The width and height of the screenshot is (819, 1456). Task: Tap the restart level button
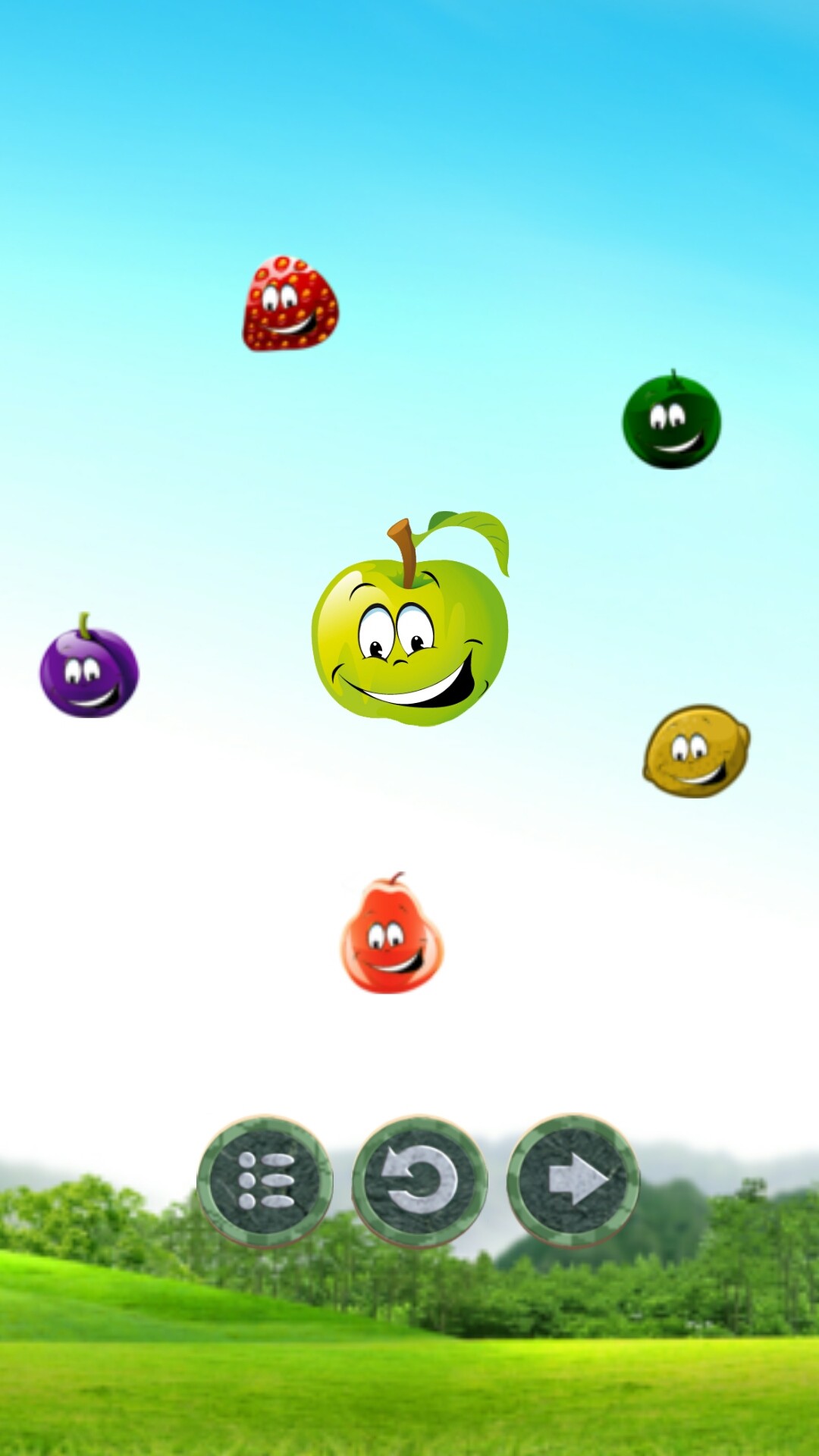pos(419,1181)
